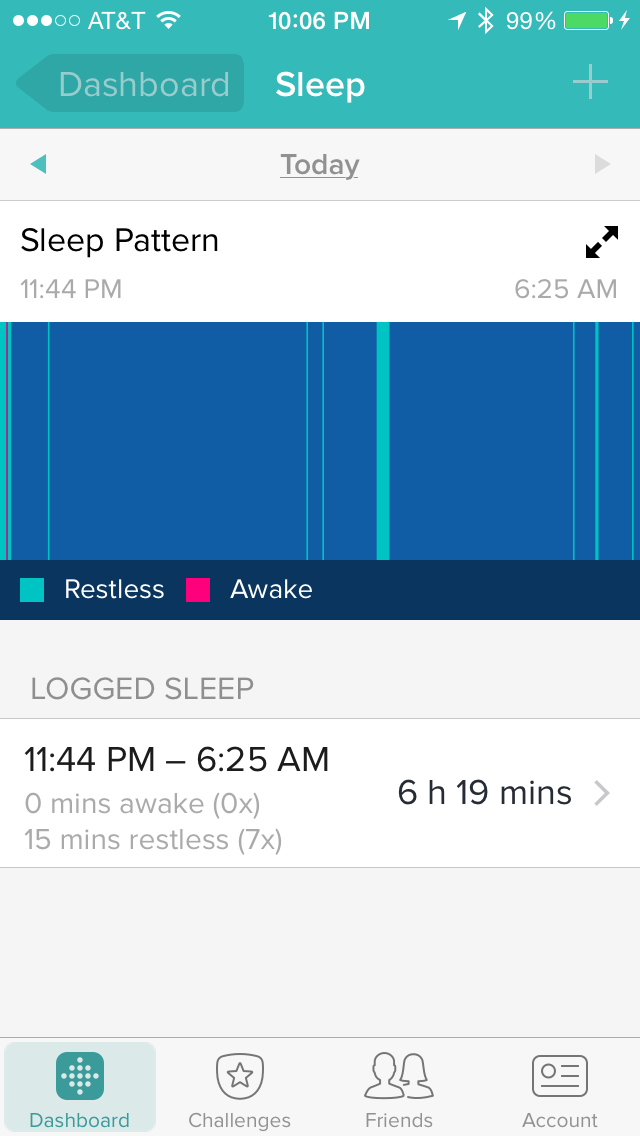Add a new sleep log
This screenshot has height=1136, width=640.
(590, 84)
